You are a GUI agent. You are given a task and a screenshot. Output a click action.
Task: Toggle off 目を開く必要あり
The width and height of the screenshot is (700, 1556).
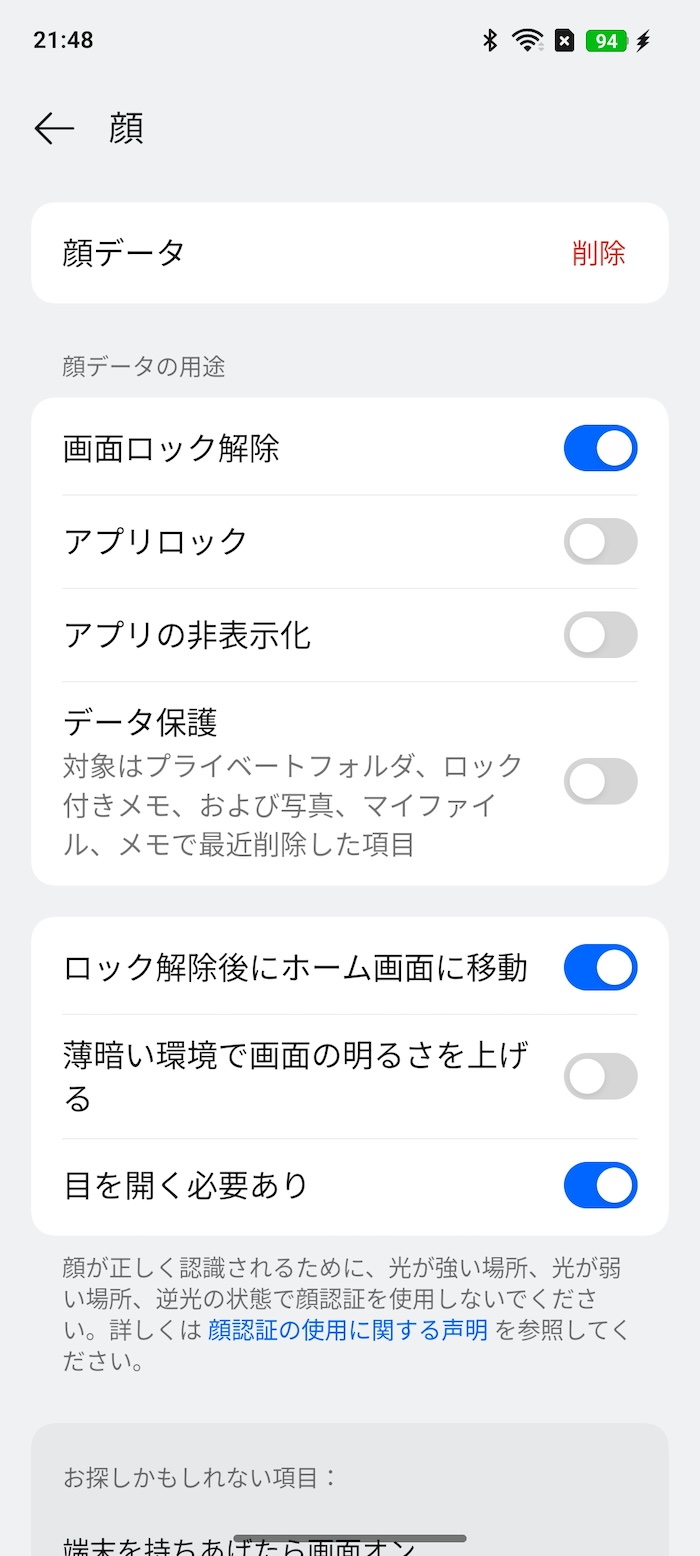(600, 1185)
